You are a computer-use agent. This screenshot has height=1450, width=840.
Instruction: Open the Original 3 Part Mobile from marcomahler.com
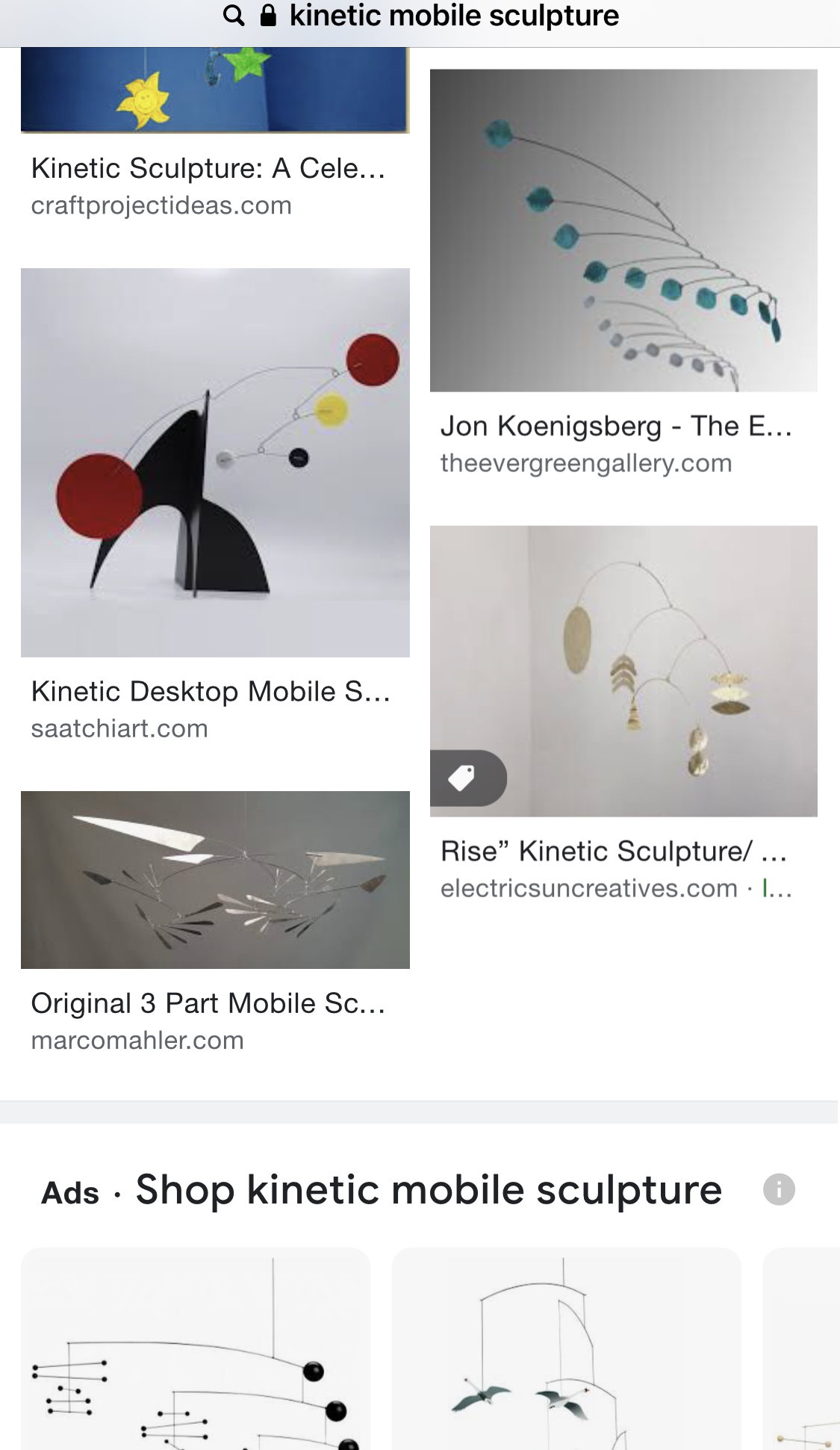[x=215, y=879]
